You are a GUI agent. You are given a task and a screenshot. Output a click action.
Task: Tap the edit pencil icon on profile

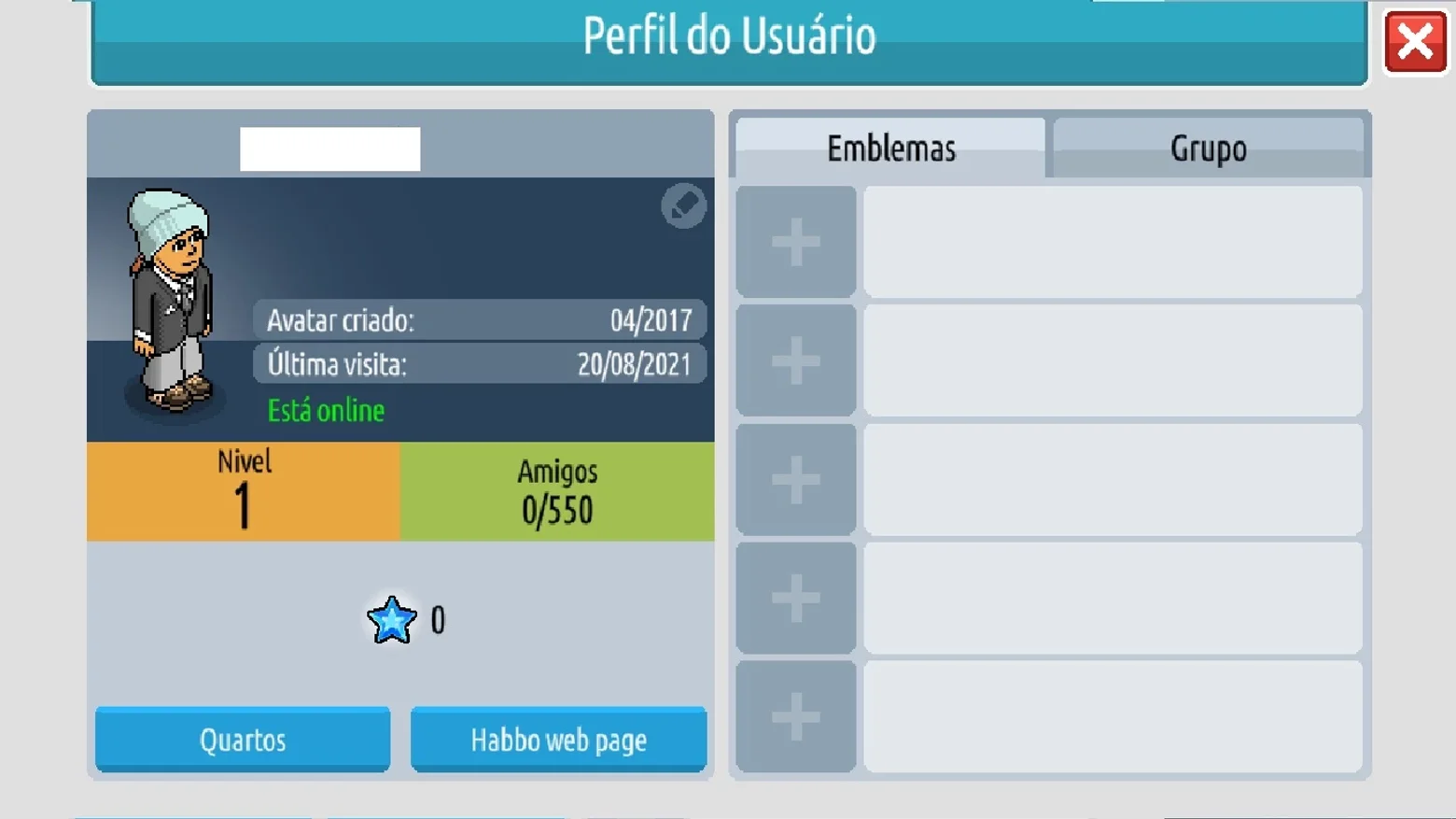pos(683,205)
